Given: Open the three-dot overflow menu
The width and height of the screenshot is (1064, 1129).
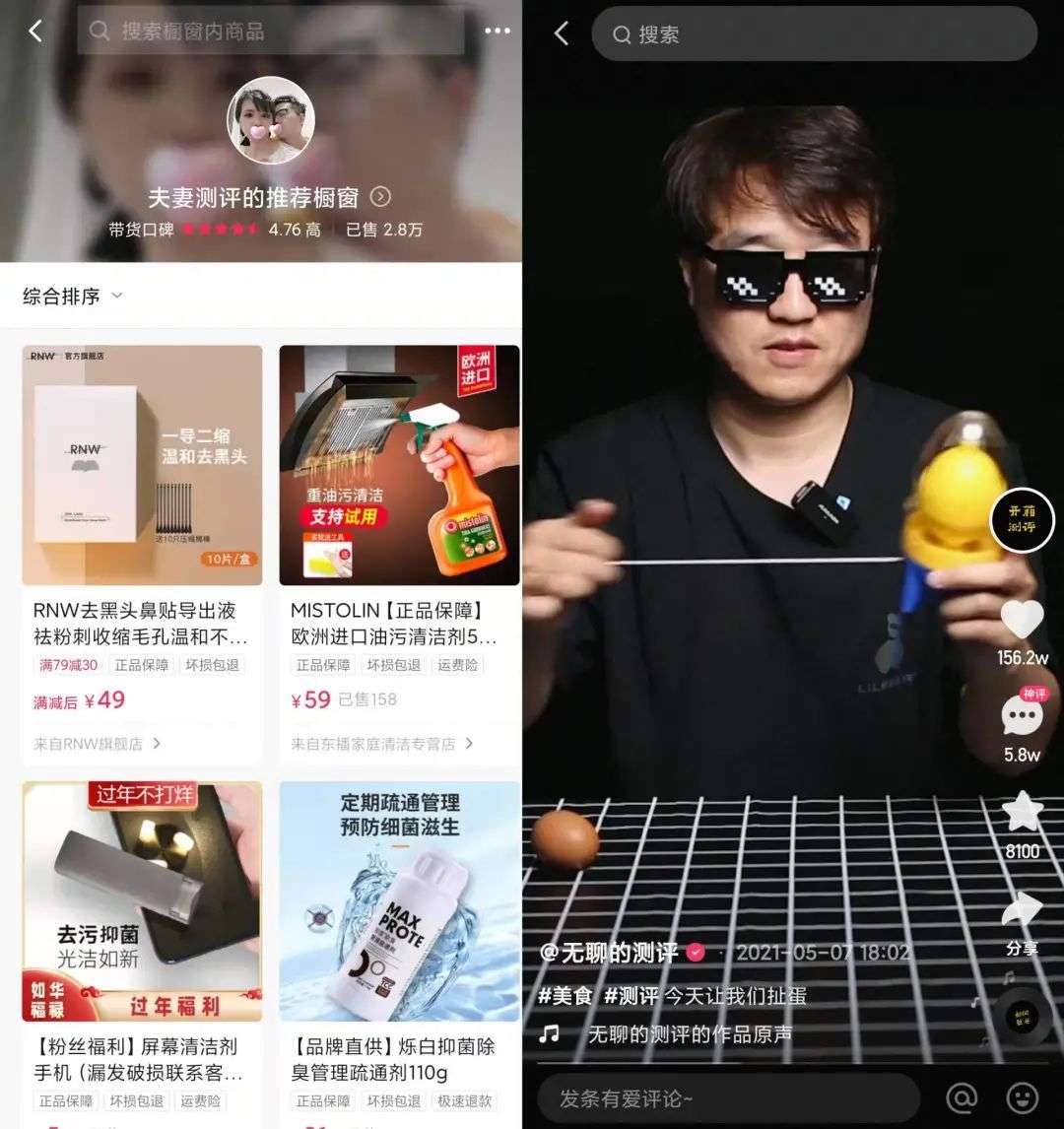Looking at the screenshot, I should [x=498, y=31].
